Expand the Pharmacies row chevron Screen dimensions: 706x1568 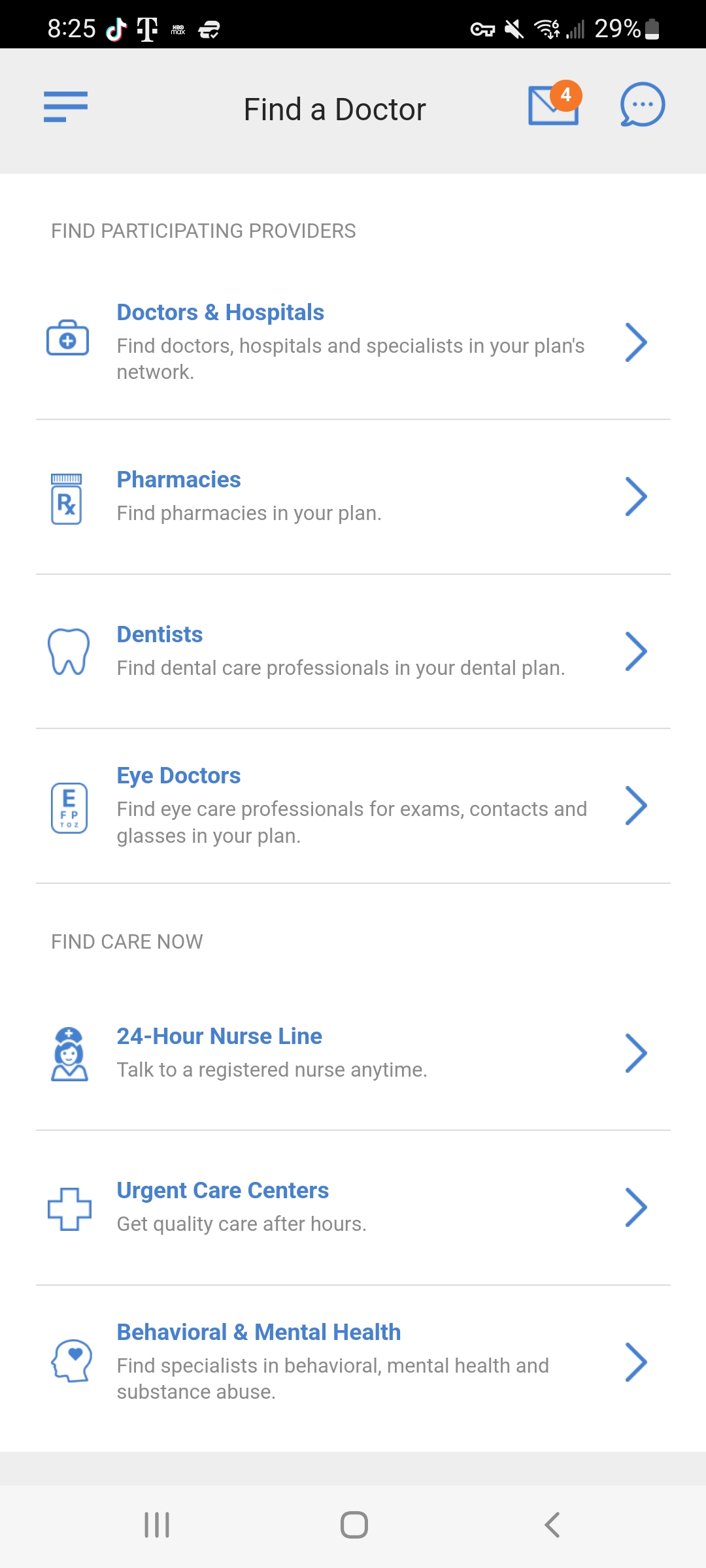[636, 497]
